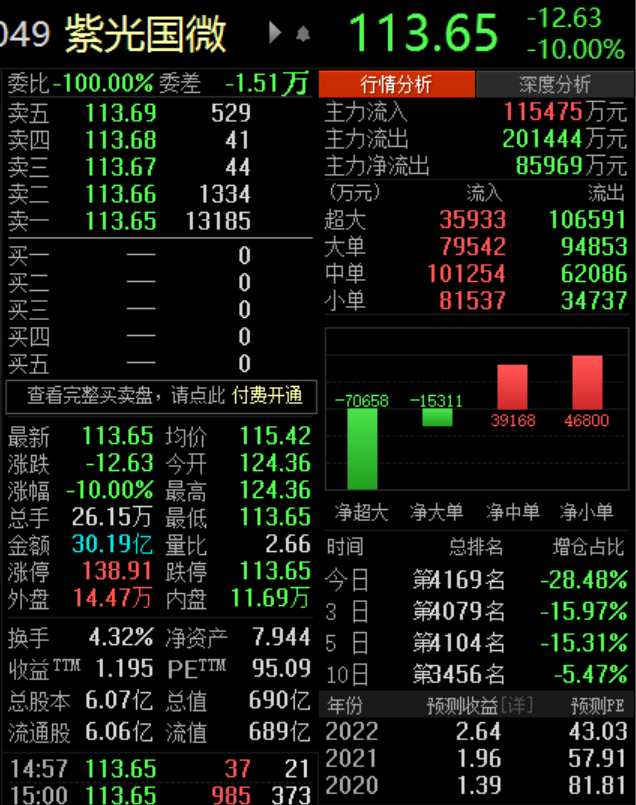Screen dimensions: 636x805
Task: Select the 行情分析 tab
Action: (x=396, y=85)
